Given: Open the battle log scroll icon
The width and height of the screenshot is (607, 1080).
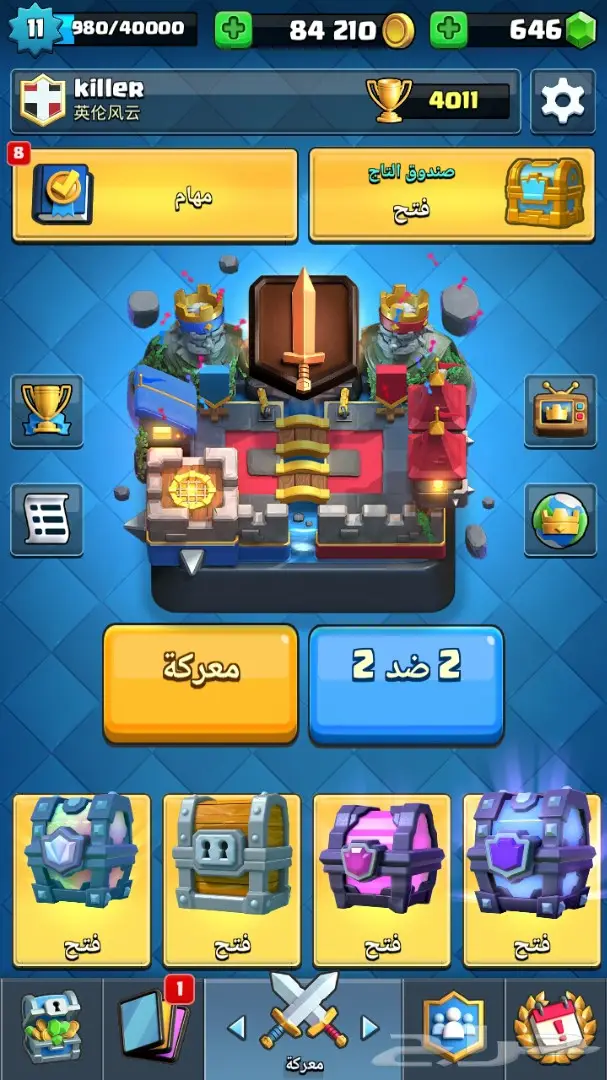Looking at the screenshot, I should tap(47, 519).
